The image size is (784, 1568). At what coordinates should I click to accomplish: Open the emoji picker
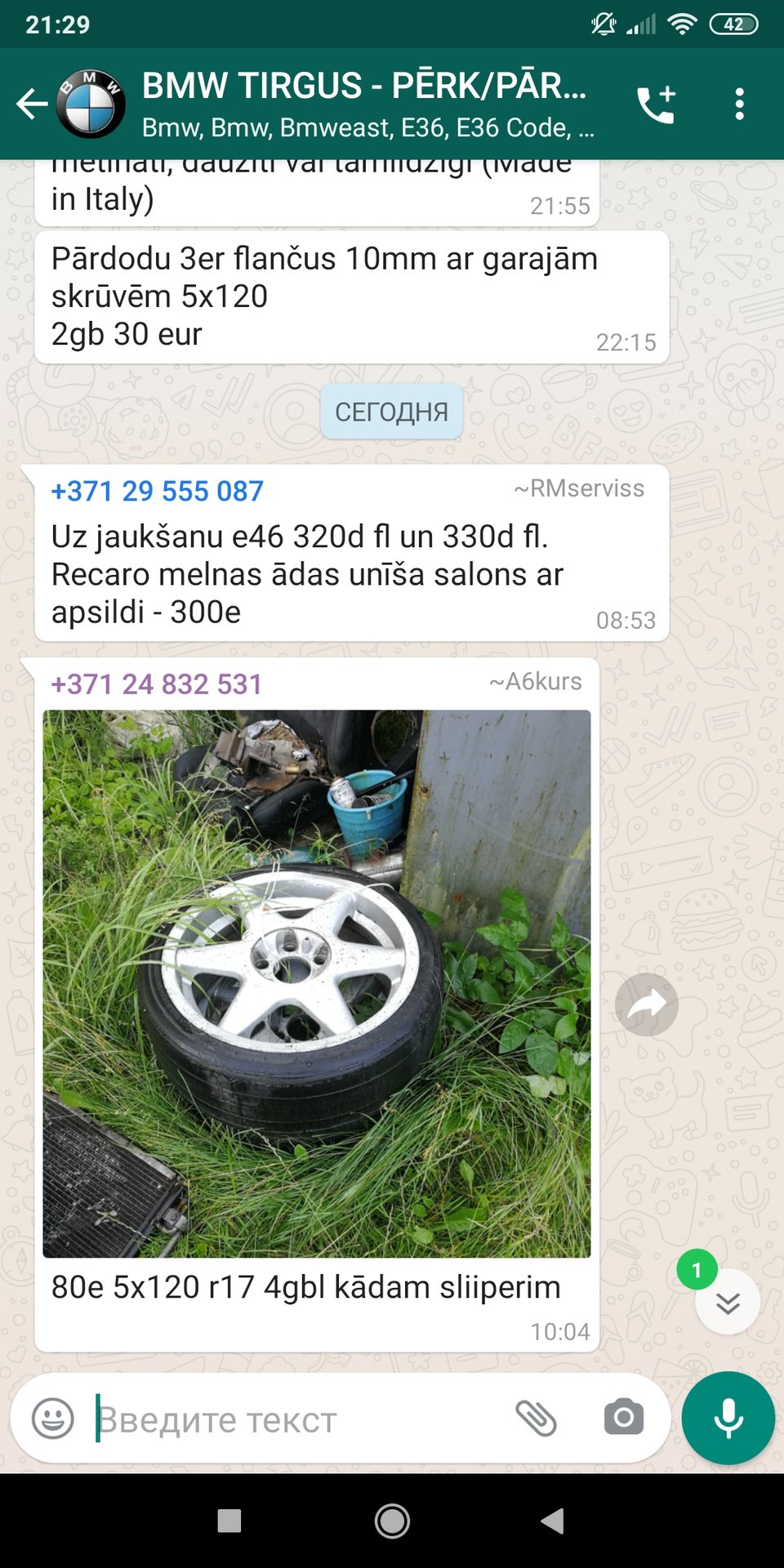click(x=53, y=1419)
